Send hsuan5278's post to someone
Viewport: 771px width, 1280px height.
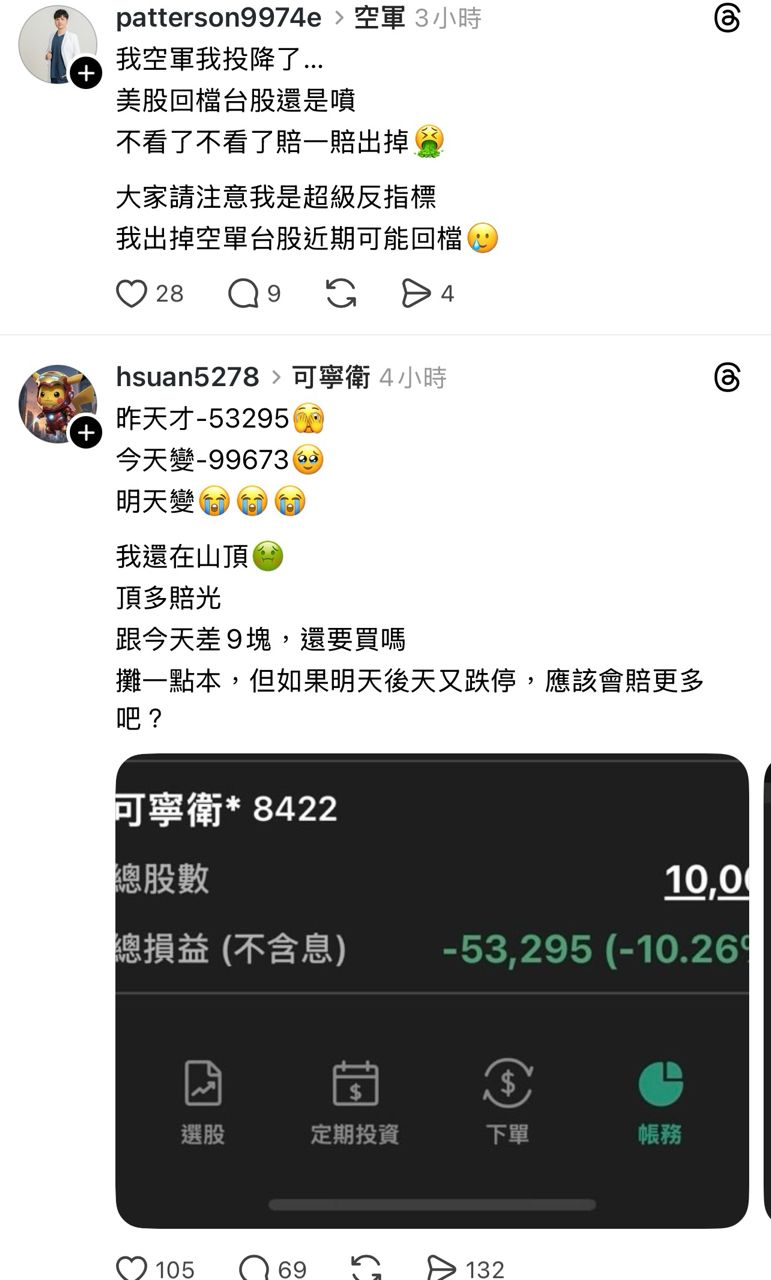441,1268
